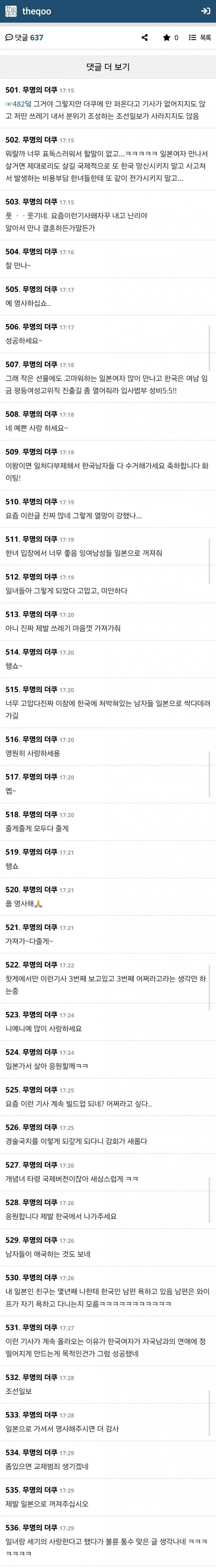Tap the 댓글 637 comment counter
216x1568 pixels.
coord(24,38)
